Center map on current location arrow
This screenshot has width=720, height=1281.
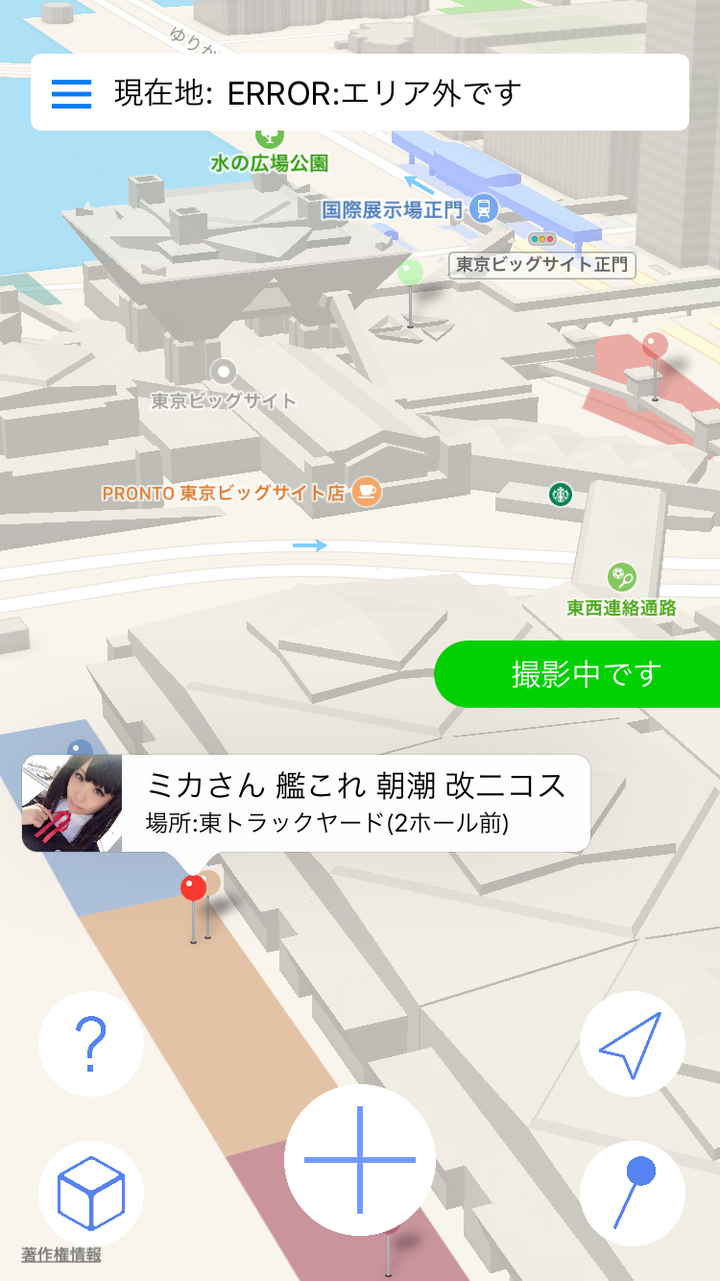click(632, 1044)
